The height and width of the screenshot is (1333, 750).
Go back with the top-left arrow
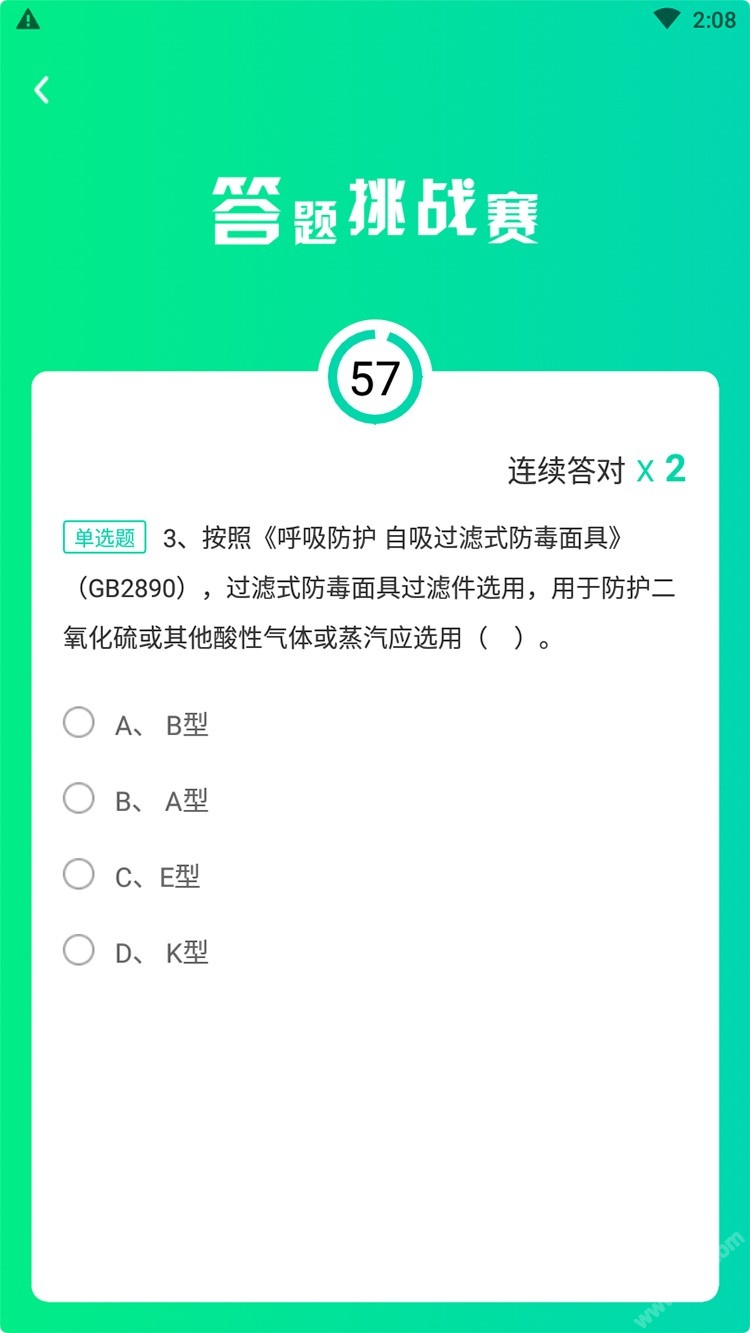tap(41, 90)
